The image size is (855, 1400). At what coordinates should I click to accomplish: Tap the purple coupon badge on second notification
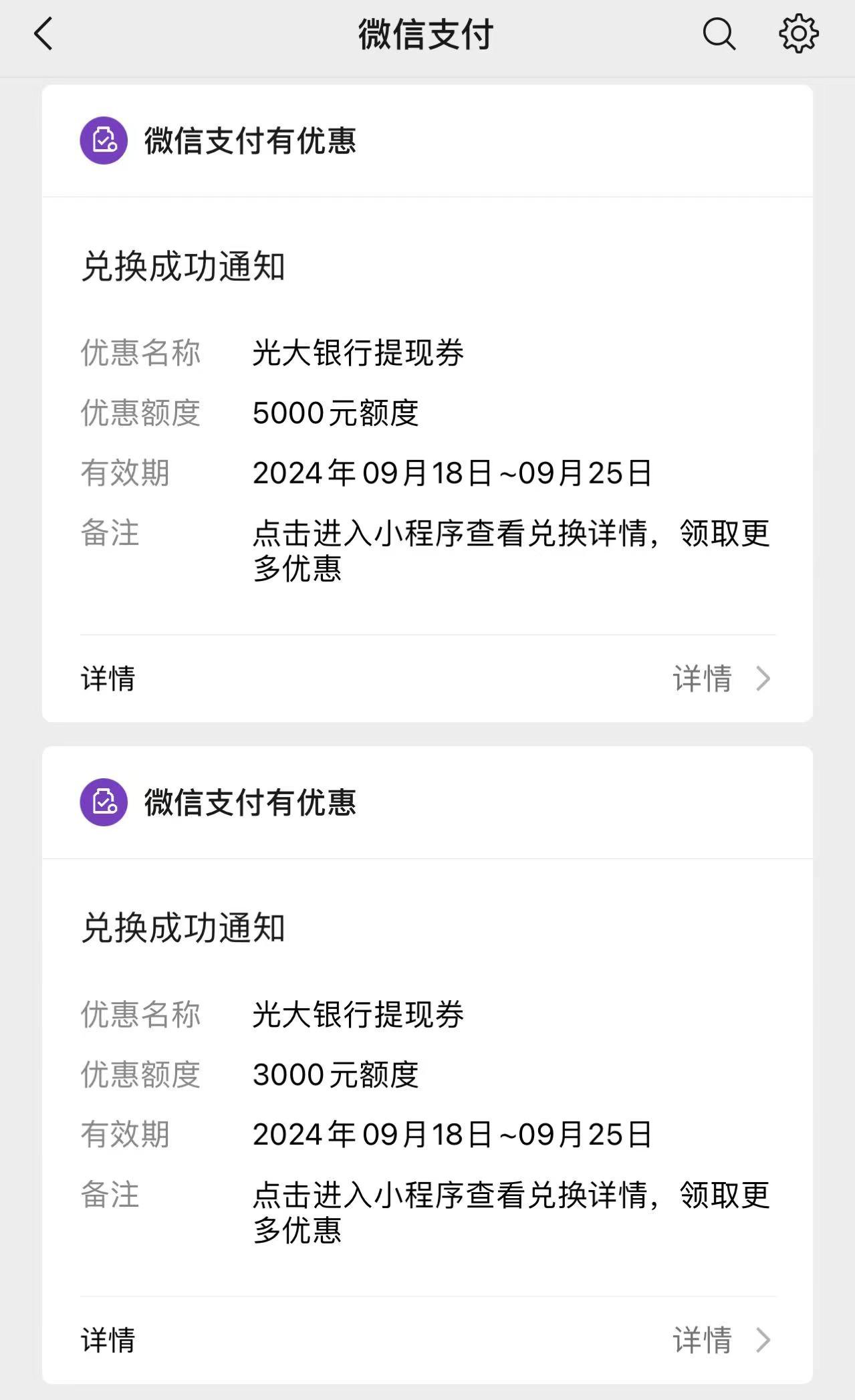tap(104, 800)
